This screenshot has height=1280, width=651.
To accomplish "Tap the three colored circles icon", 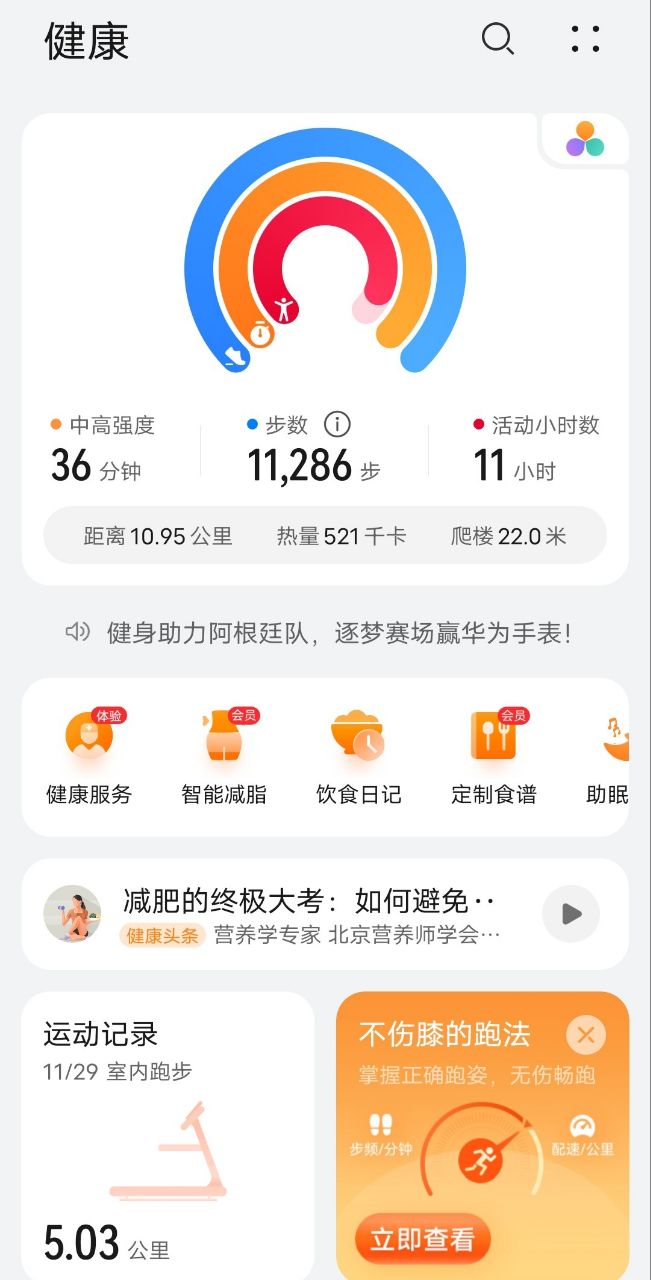I will pos(585,139).
